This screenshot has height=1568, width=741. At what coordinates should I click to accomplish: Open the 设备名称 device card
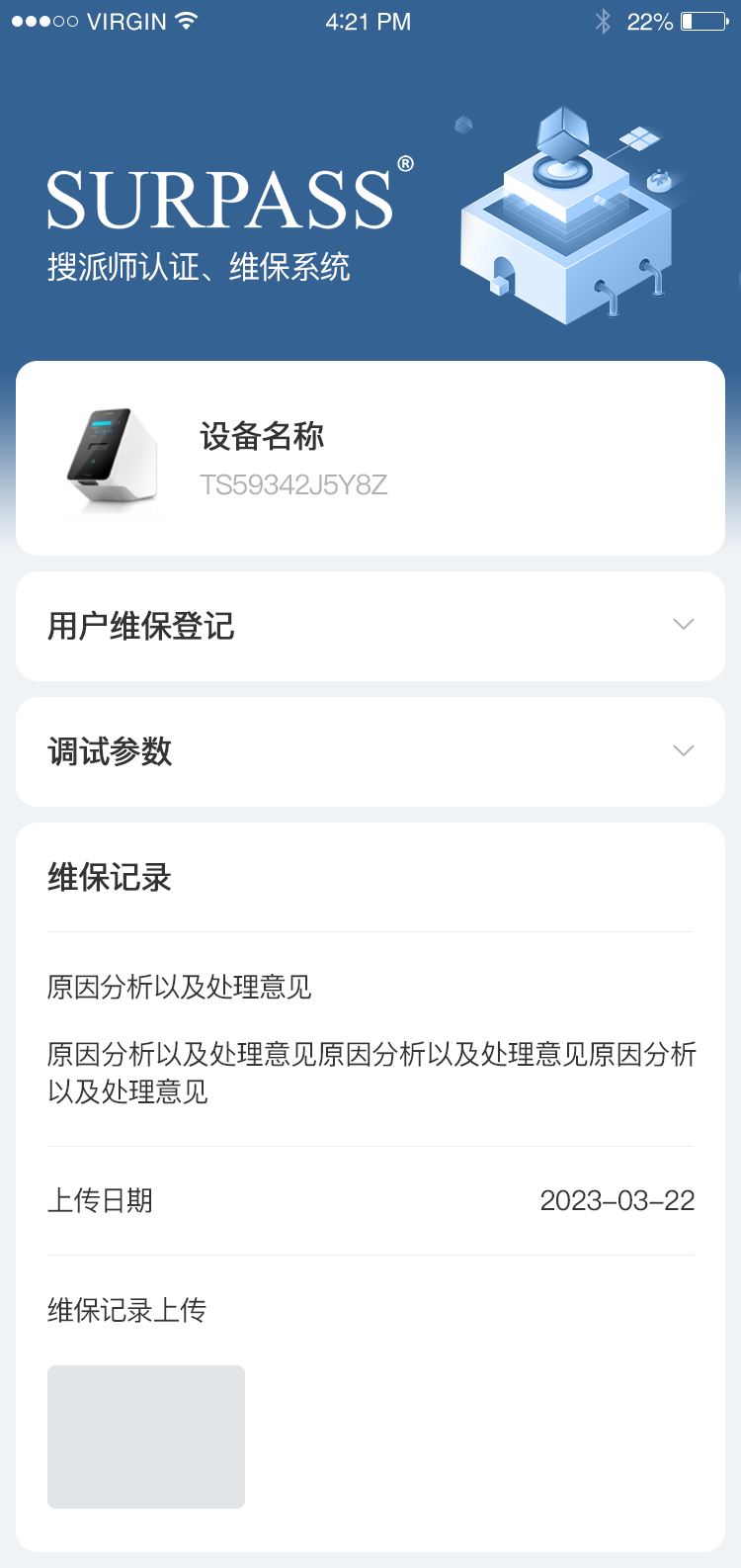click(x=370, y=459)
